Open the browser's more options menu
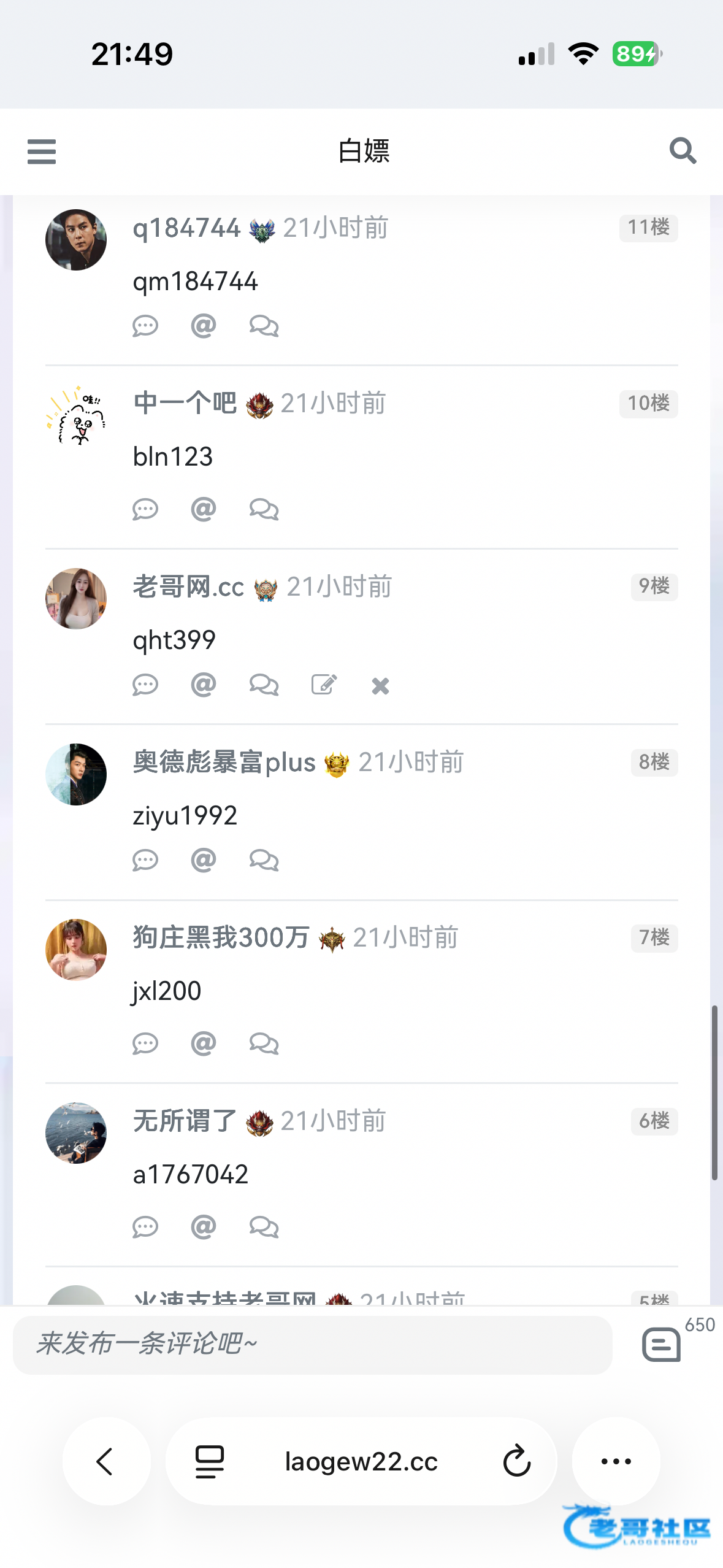 click(x=616, y=1461)
